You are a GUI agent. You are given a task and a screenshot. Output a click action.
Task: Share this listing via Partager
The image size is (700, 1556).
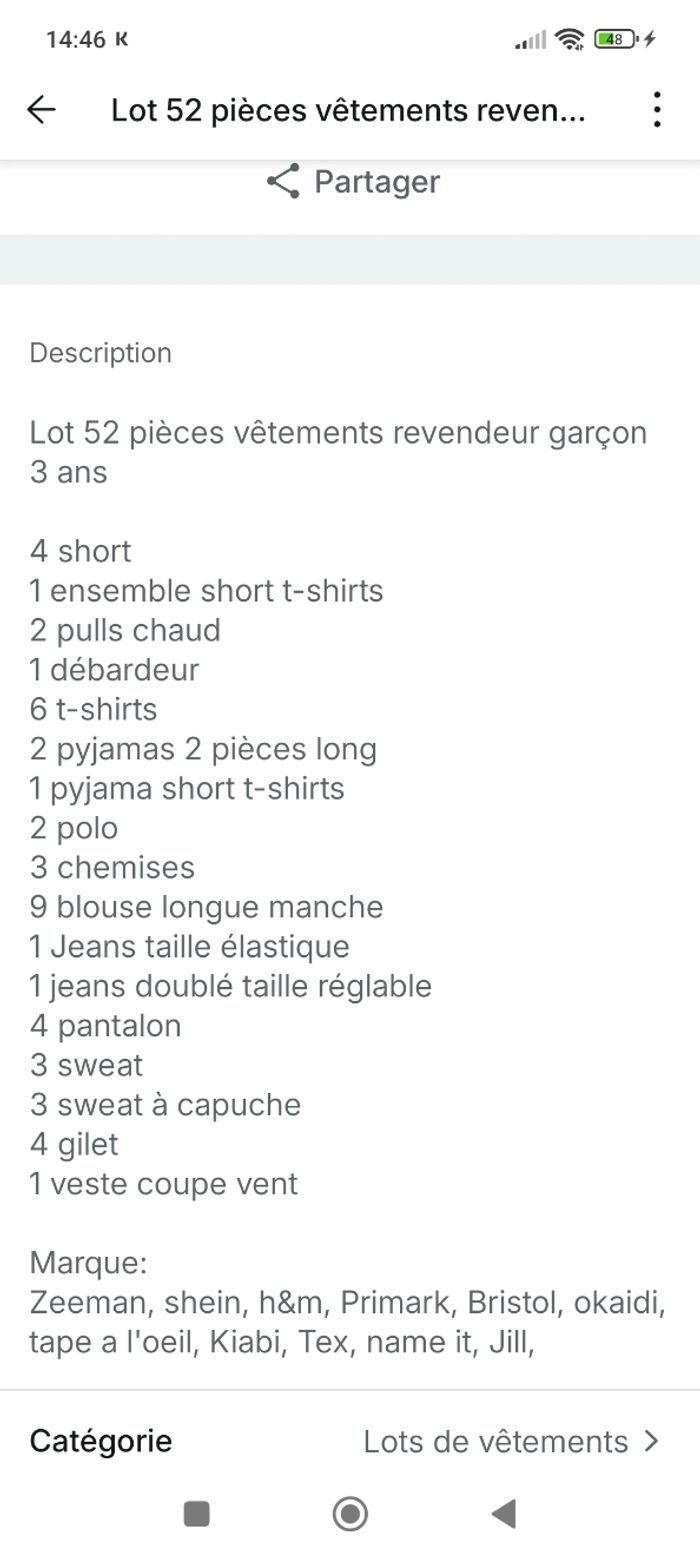[353, 182]
